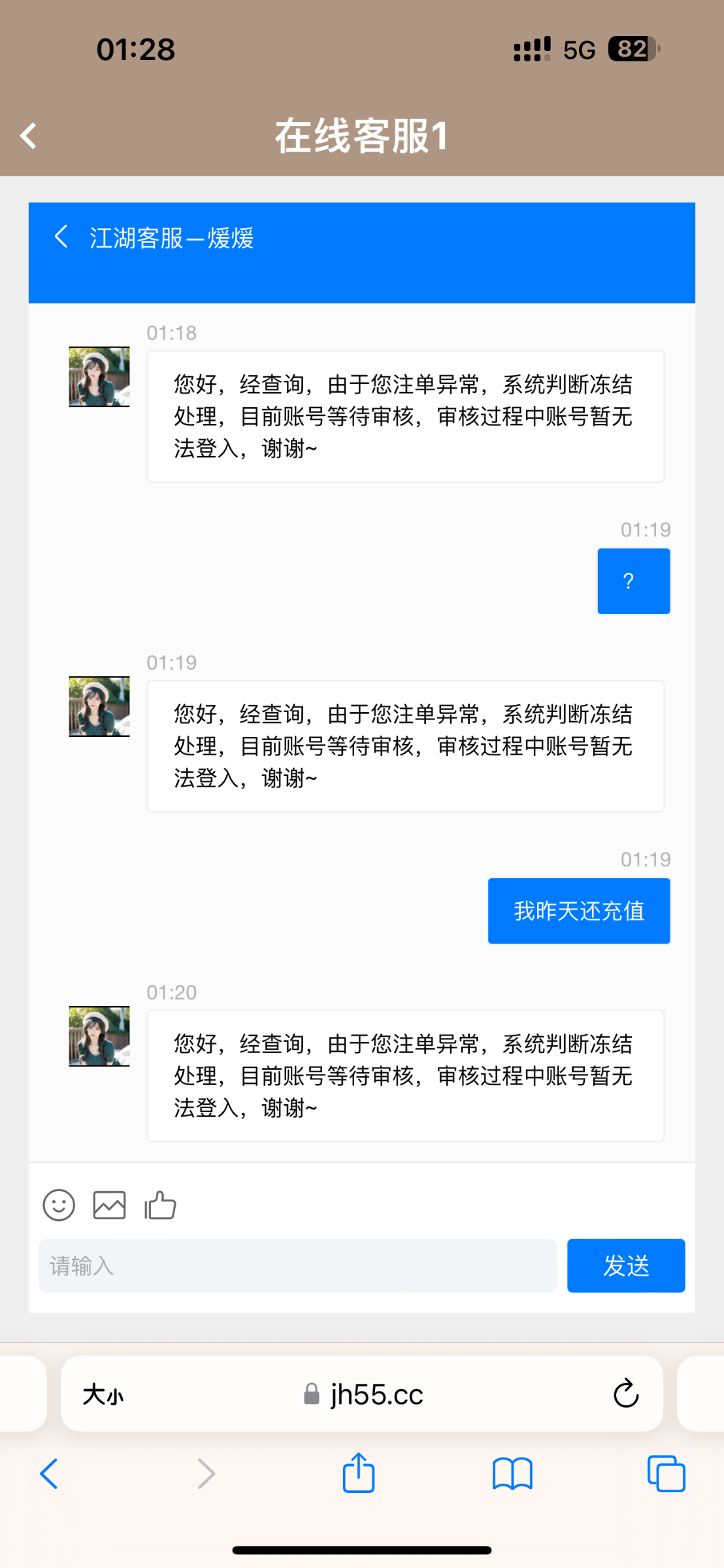The width and height of the screenshot is (724, 1568).
Task: Show all open Safari tabs
Action: pos(666,1474)
